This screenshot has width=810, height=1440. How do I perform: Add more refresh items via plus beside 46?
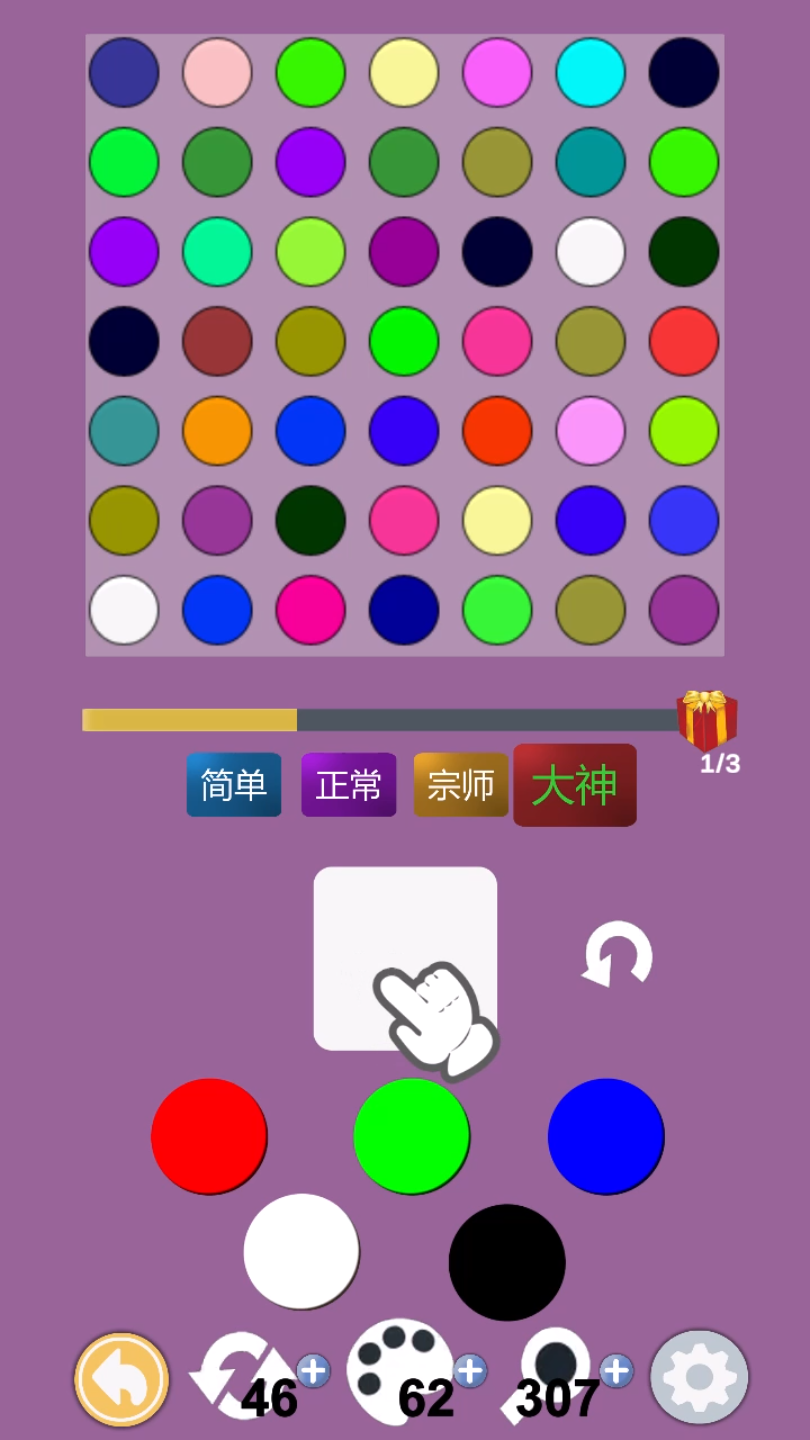313,1370
